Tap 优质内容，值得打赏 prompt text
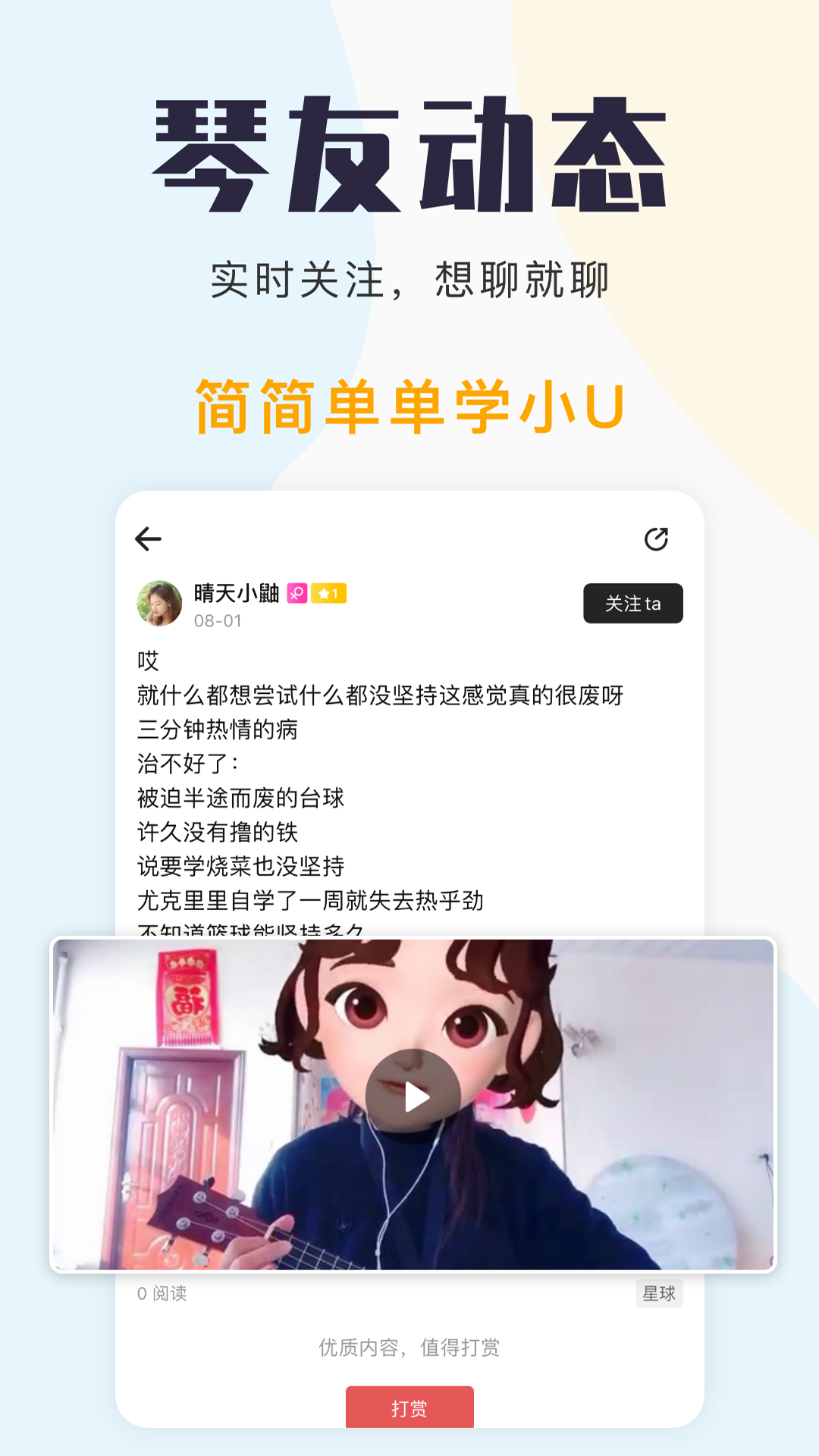Screen dimensions: 819x1456 tap(409, 1348)
